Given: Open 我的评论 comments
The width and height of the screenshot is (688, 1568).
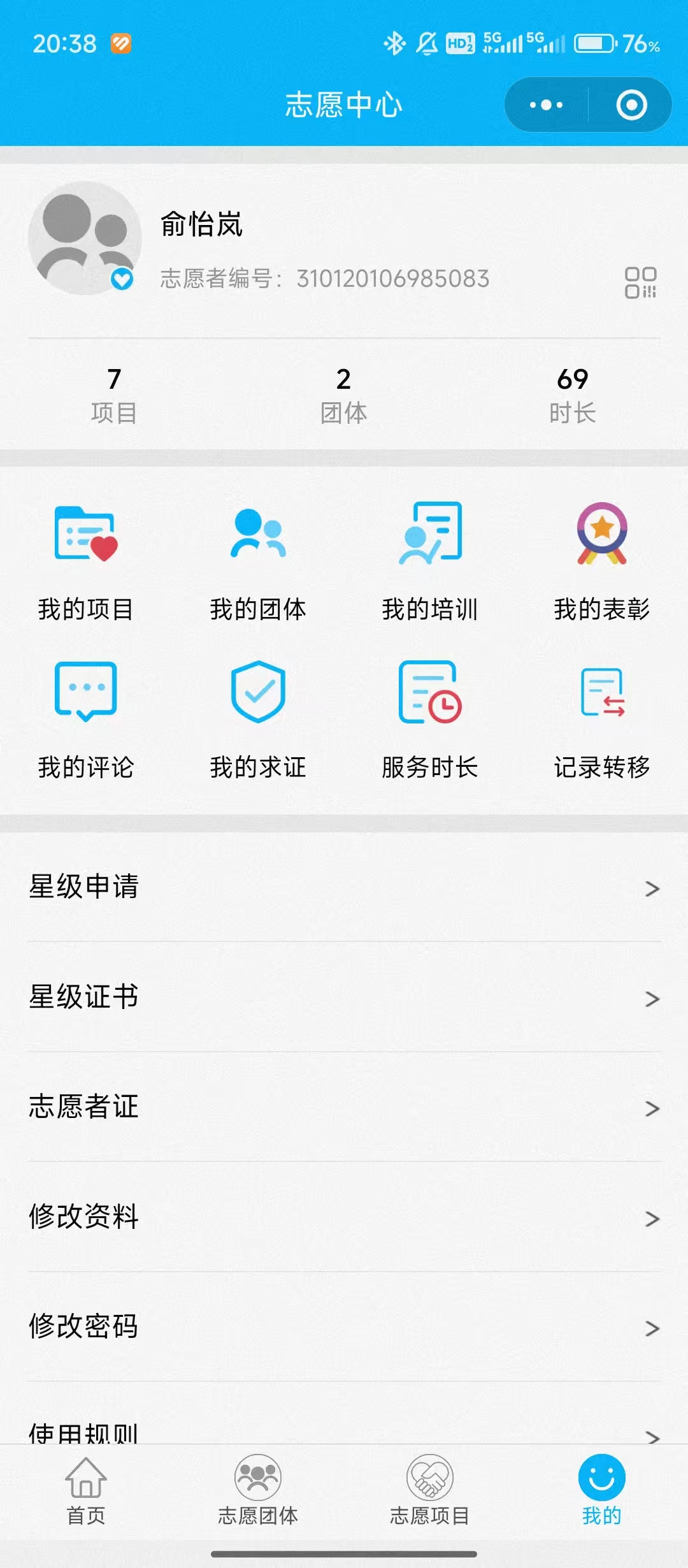Looking at the screenshot, I should pos(86,720).
